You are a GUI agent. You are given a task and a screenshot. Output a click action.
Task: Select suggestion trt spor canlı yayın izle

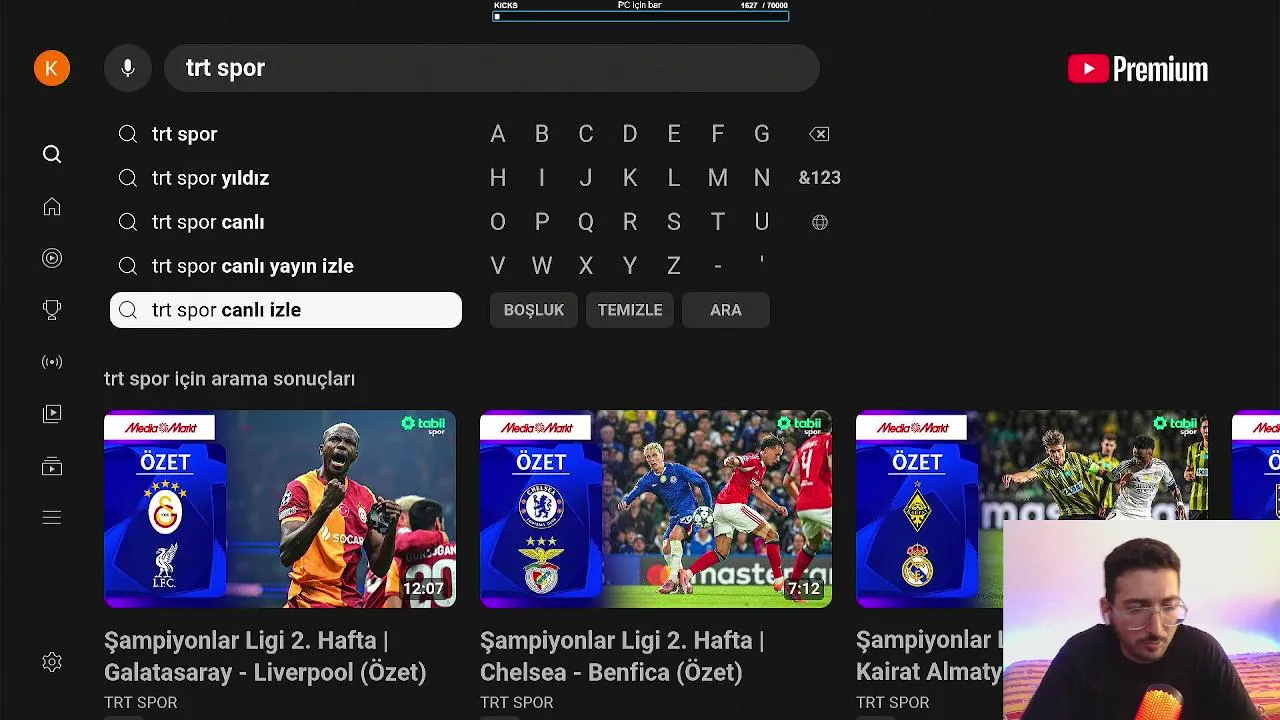pos(252,266)
